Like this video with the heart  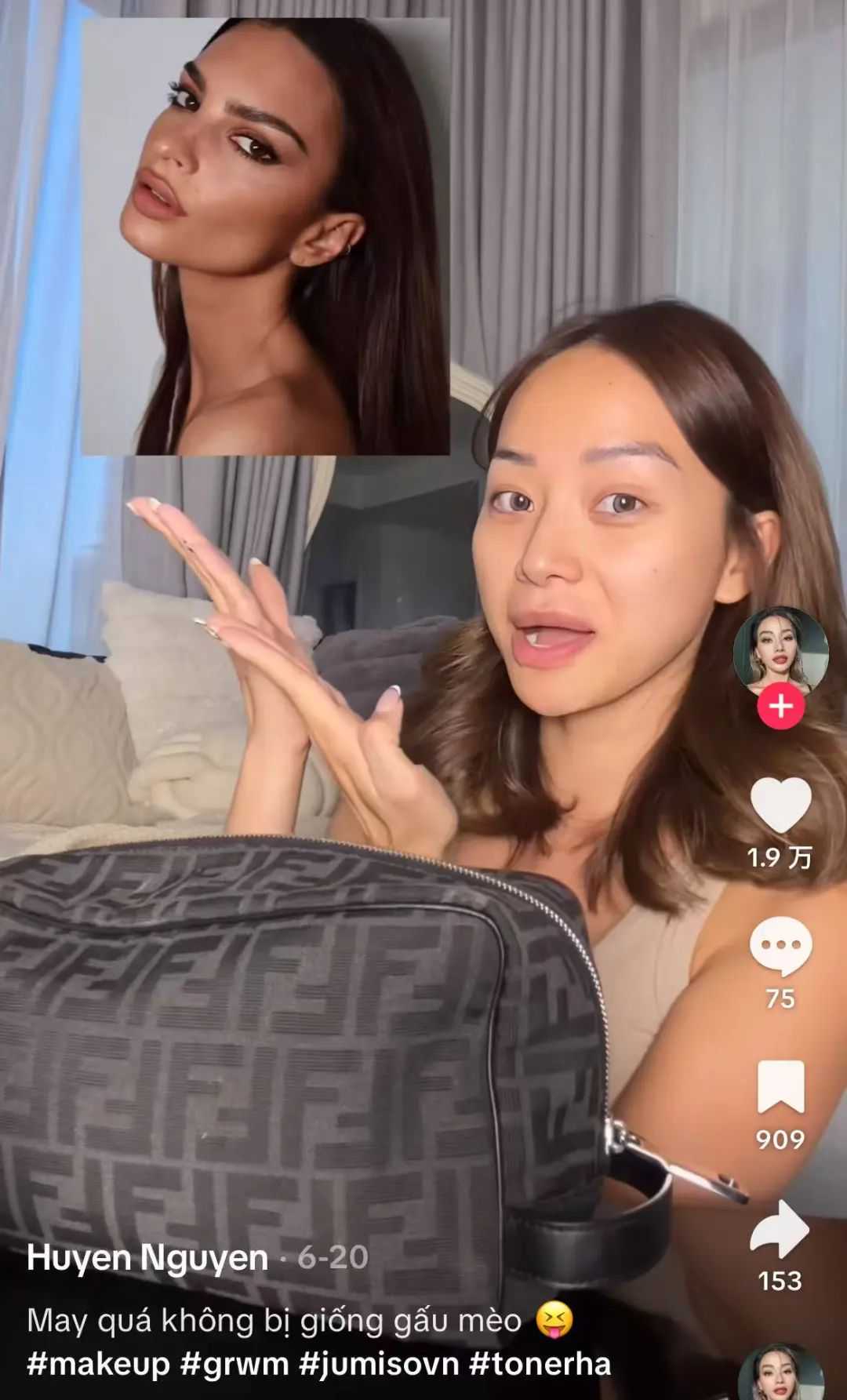tap(780, 805)
